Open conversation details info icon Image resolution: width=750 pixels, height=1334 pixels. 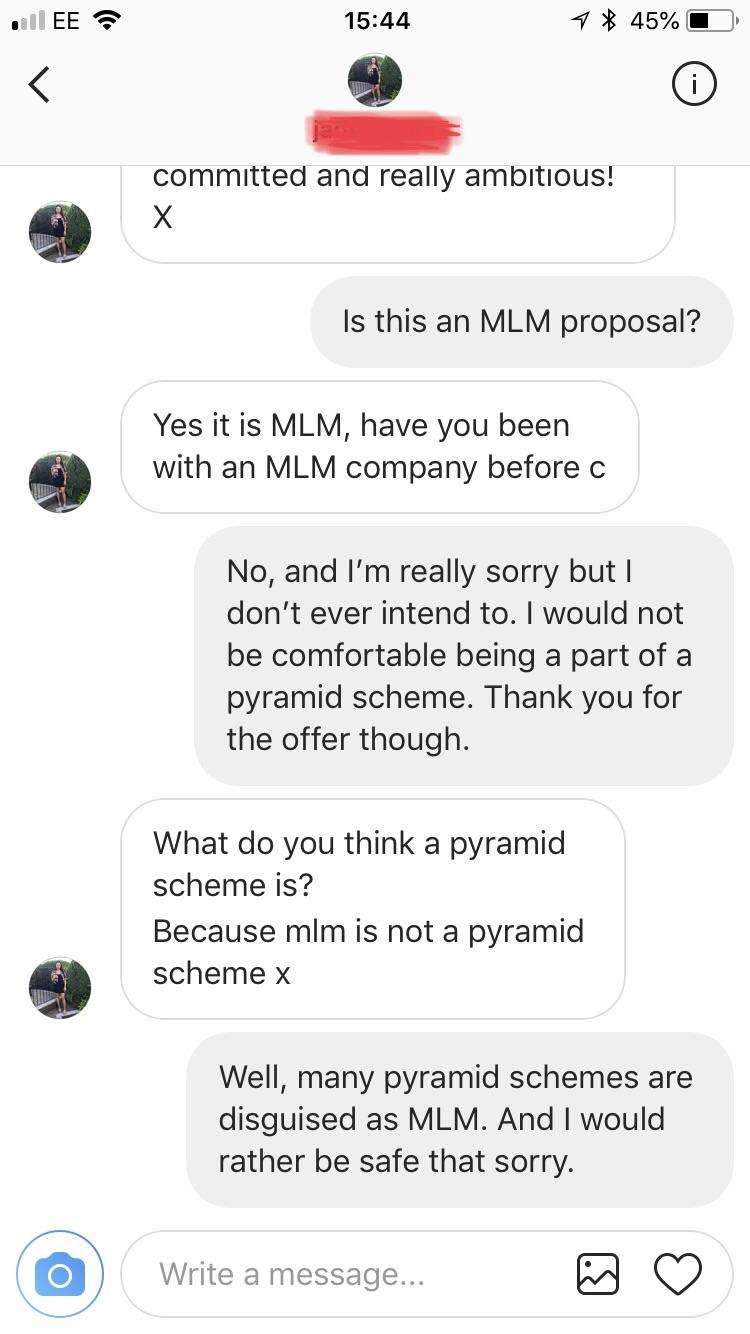pos(693,85)
